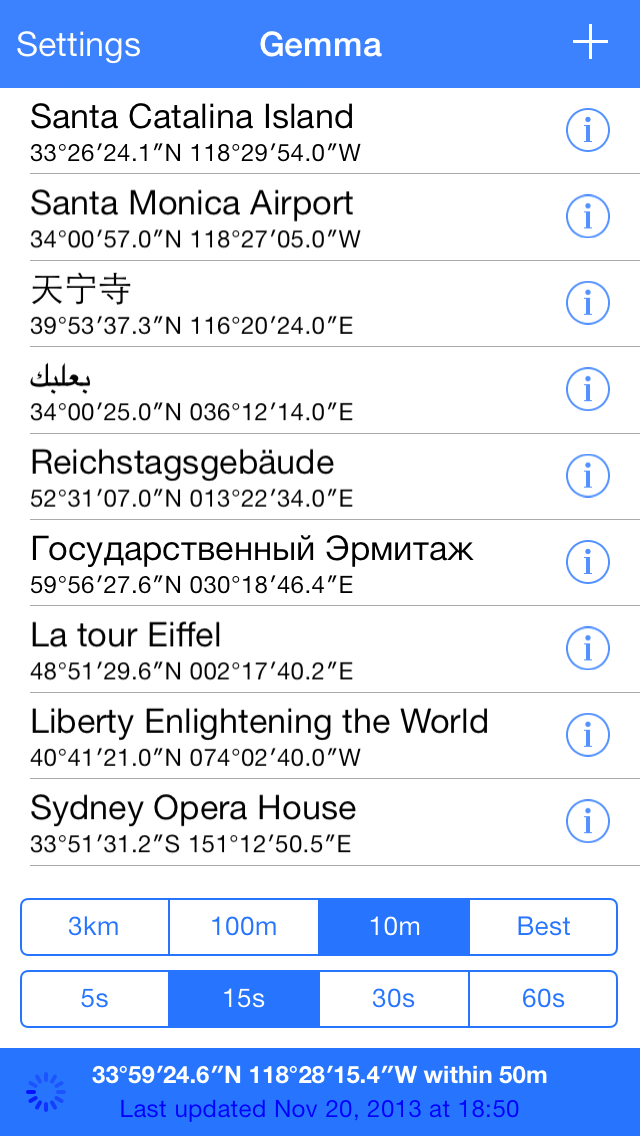Switch accuracy to Best
Viewport: 640px width, 1136px height.
(x=544, y=927)
